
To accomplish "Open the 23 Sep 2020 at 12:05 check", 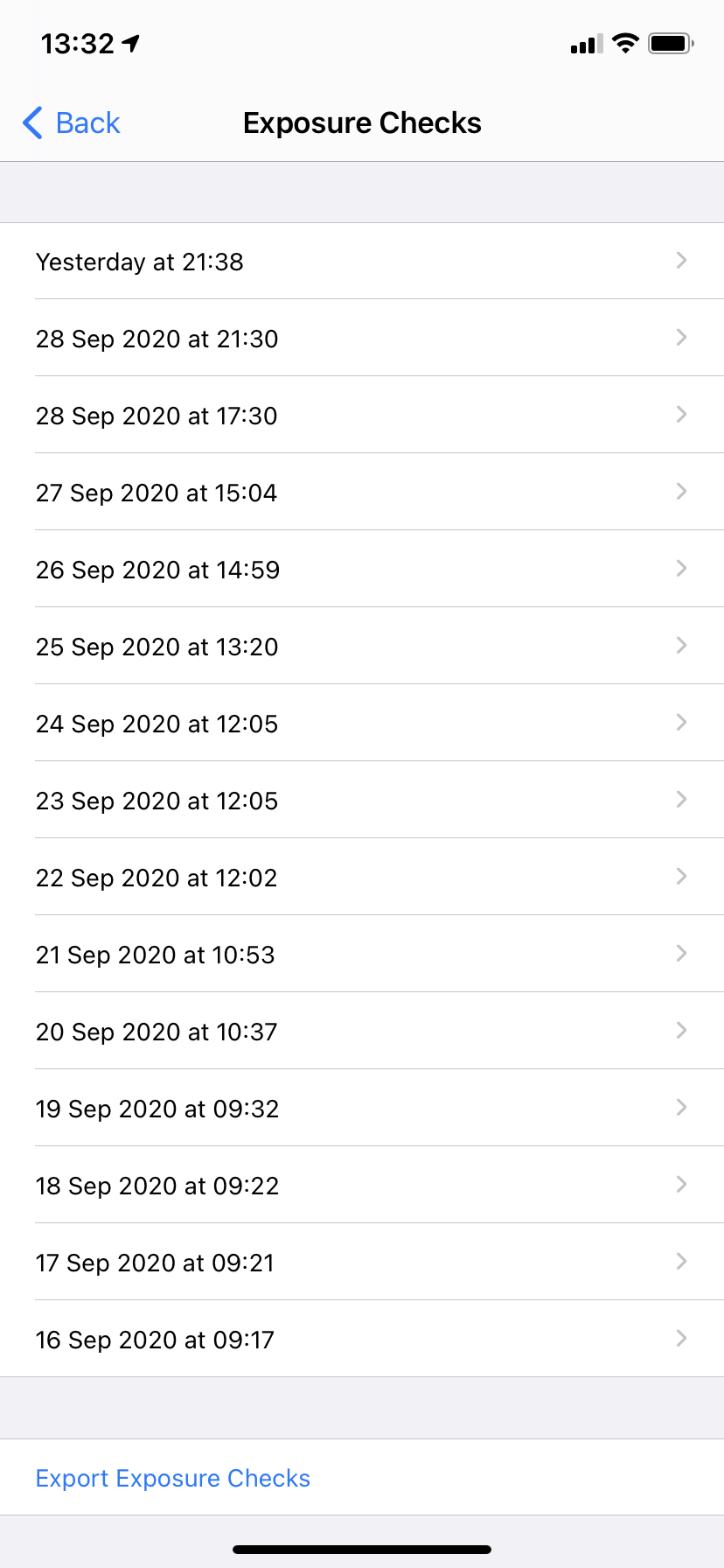I will click(x=362, y=801).
